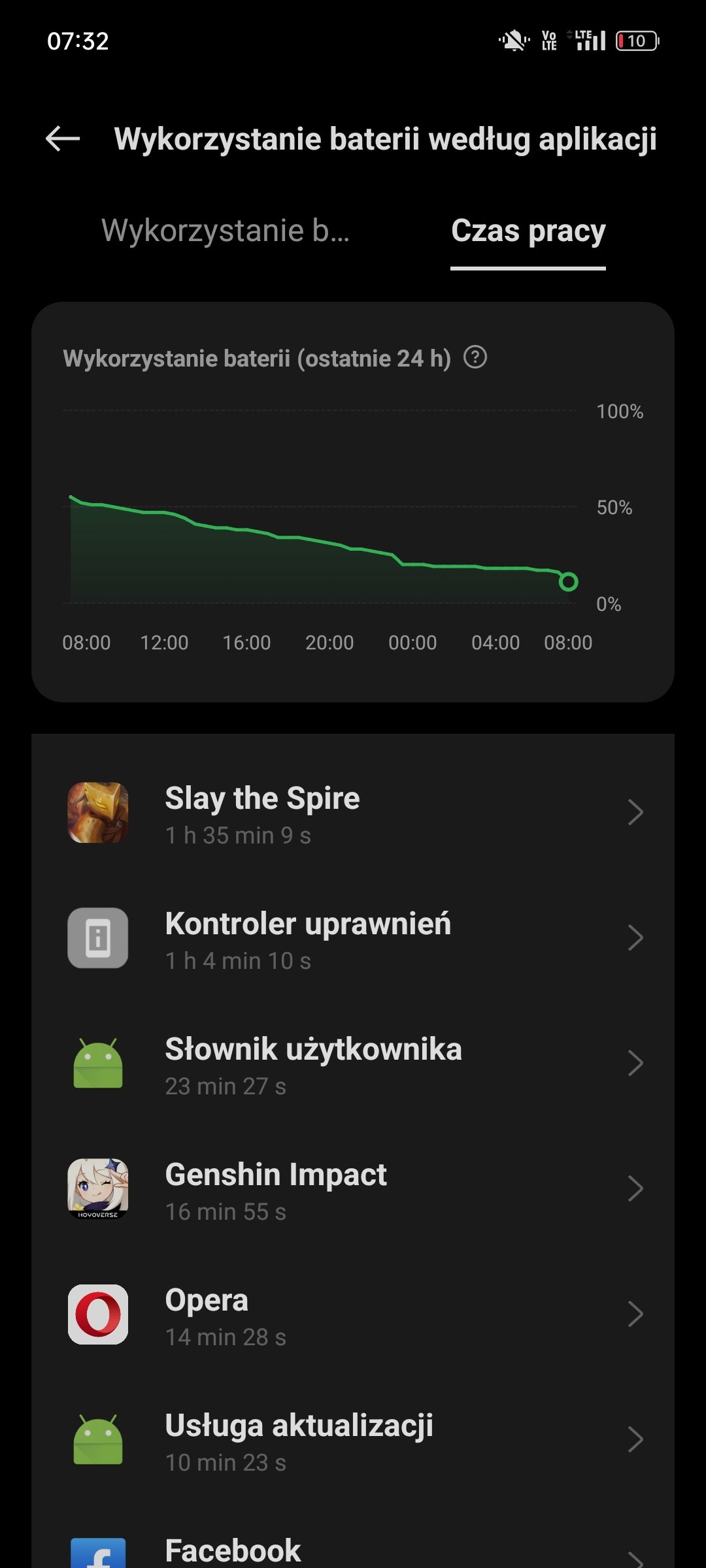The height and width of the screenshot is (1568, 706).
Task: Open the Usługa aktualizacji entry
Action: pyautogui.click(x=353, y=1440)
